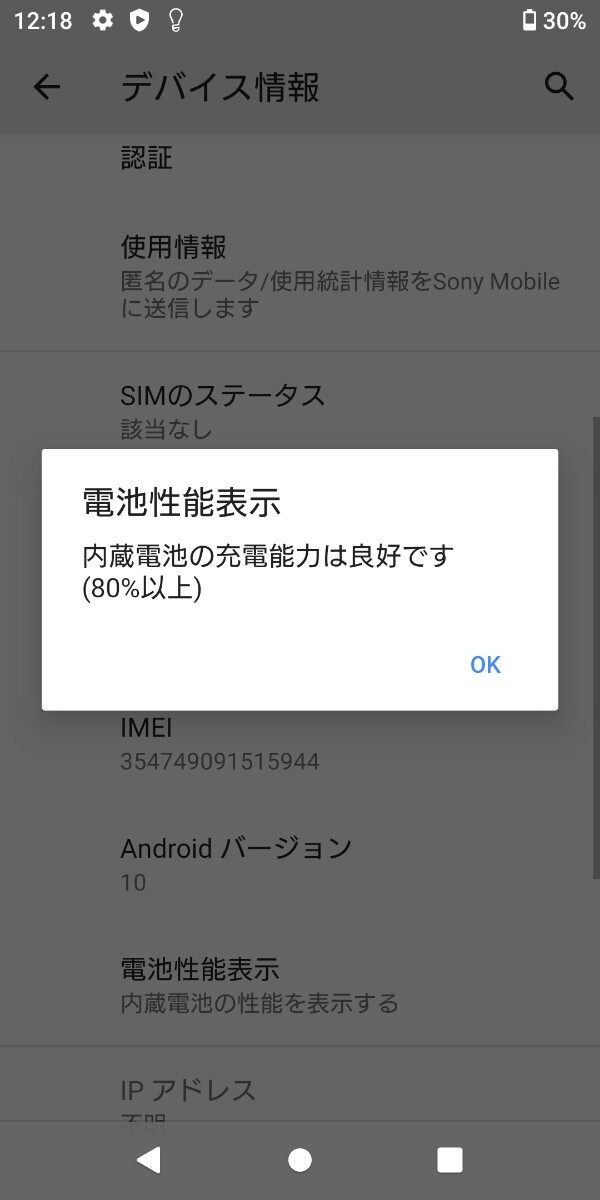Tap OK to close the battery dialog

coord(485,665)
